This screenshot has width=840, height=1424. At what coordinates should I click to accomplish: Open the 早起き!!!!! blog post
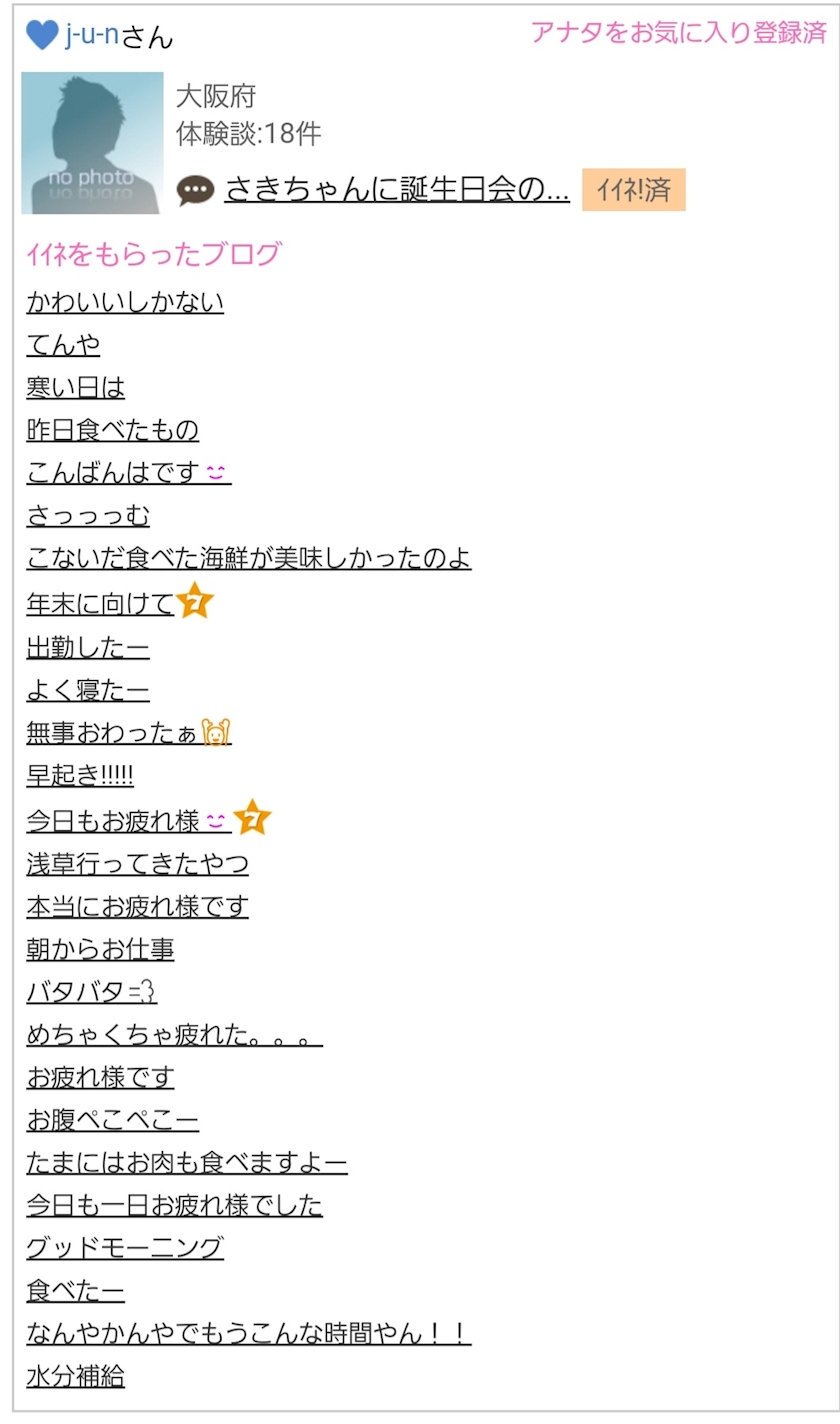(80, 776)
